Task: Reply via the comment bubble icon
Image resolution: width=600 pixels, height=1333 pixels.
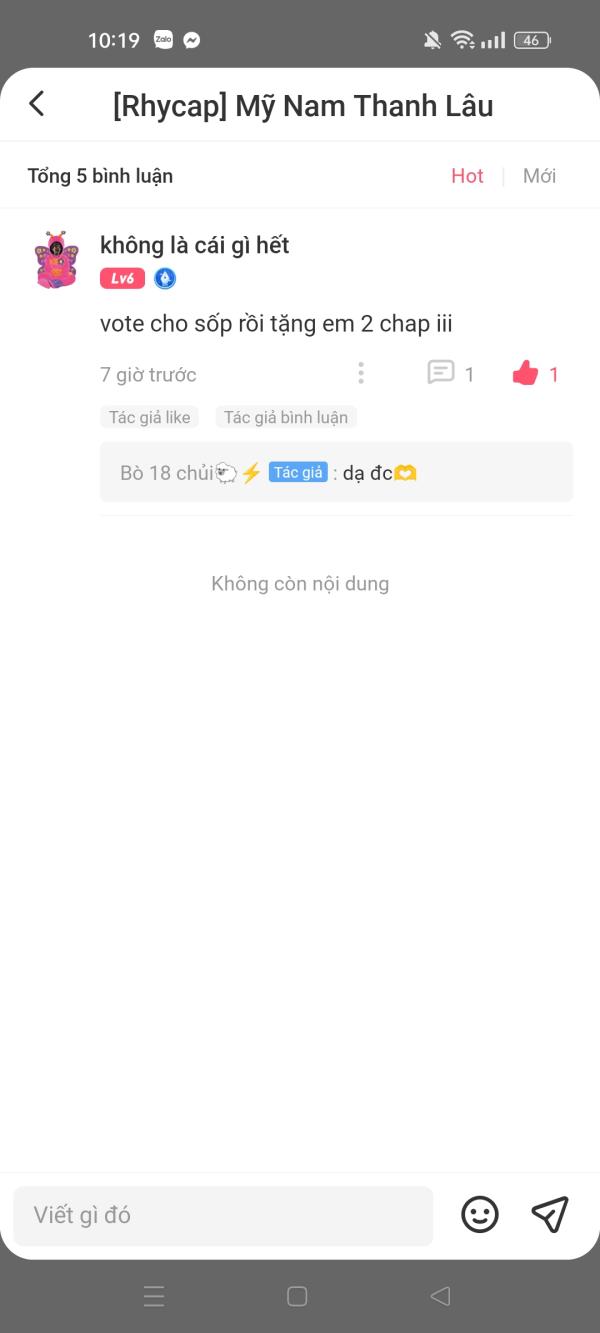Action: coord(441,373)
